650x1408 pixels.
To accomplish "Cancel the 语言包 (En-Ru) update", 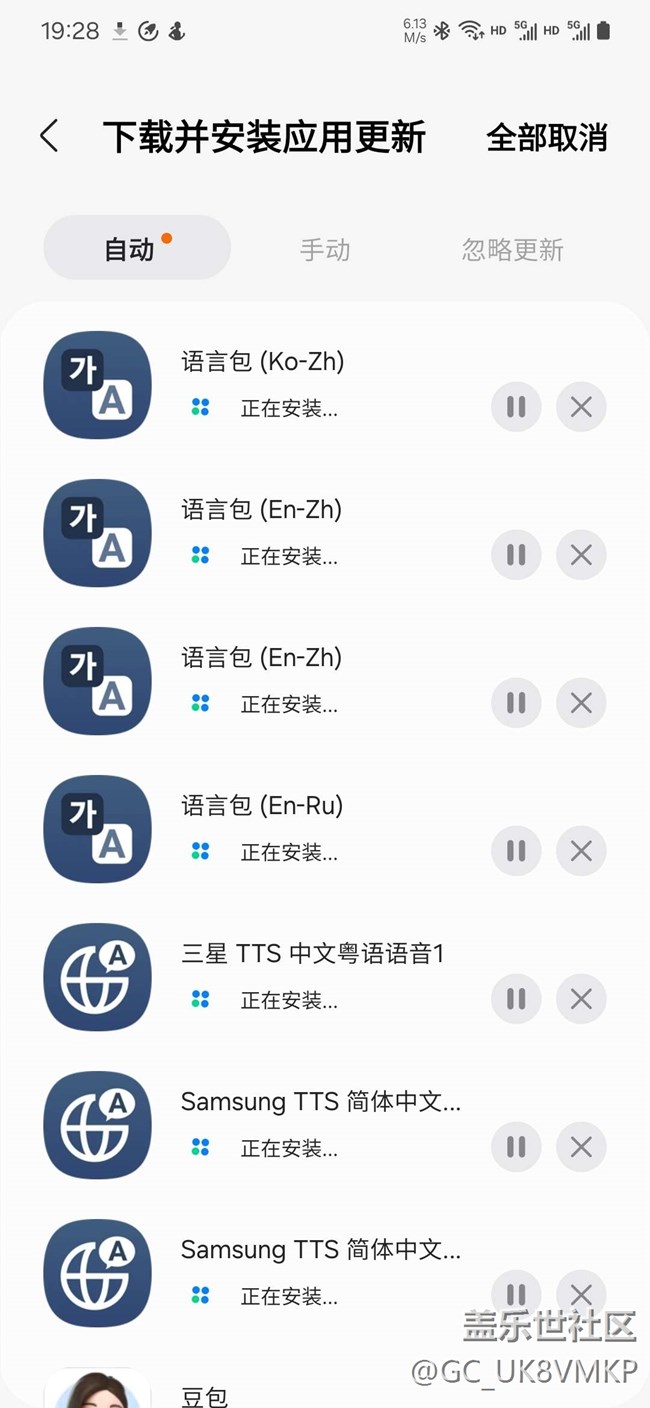I will tap(581, 851).
